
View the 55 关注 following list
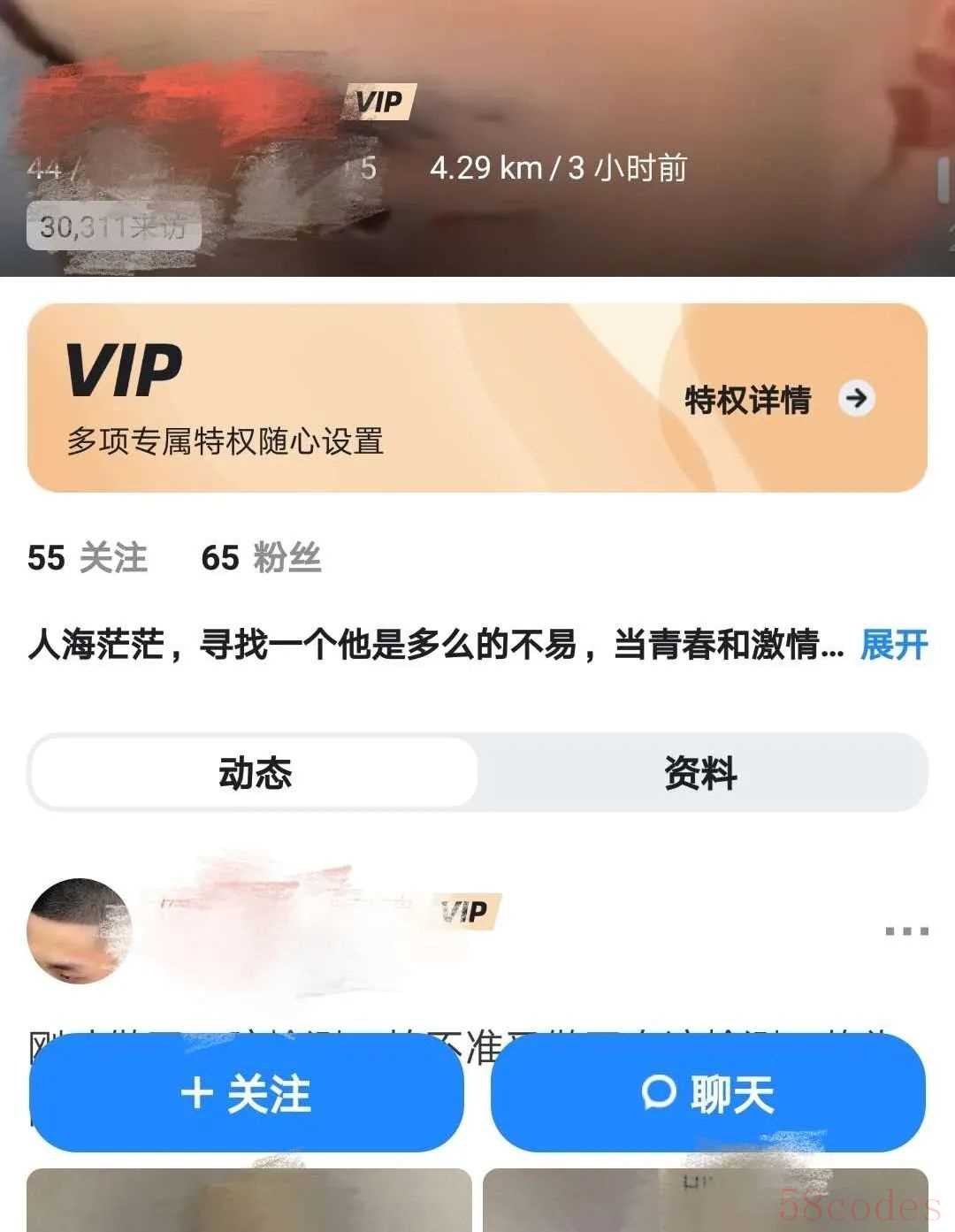pyautogui.click(x=88, y=558)
